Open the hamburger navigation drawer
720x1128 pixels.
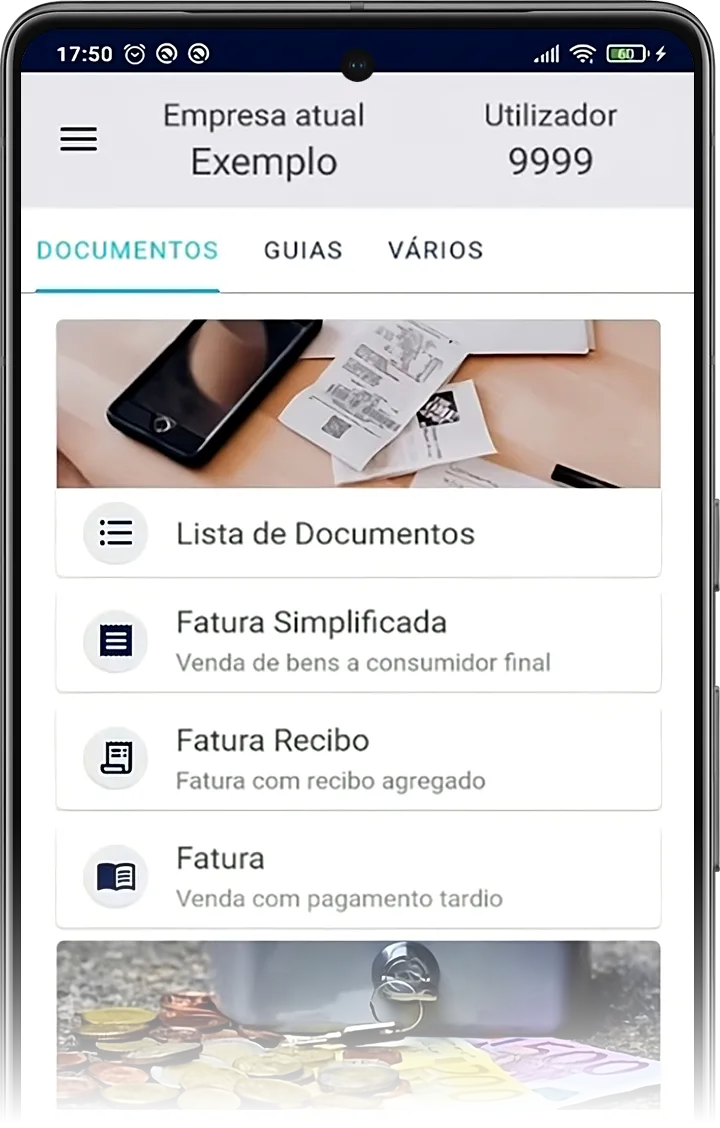coord(79,139)
